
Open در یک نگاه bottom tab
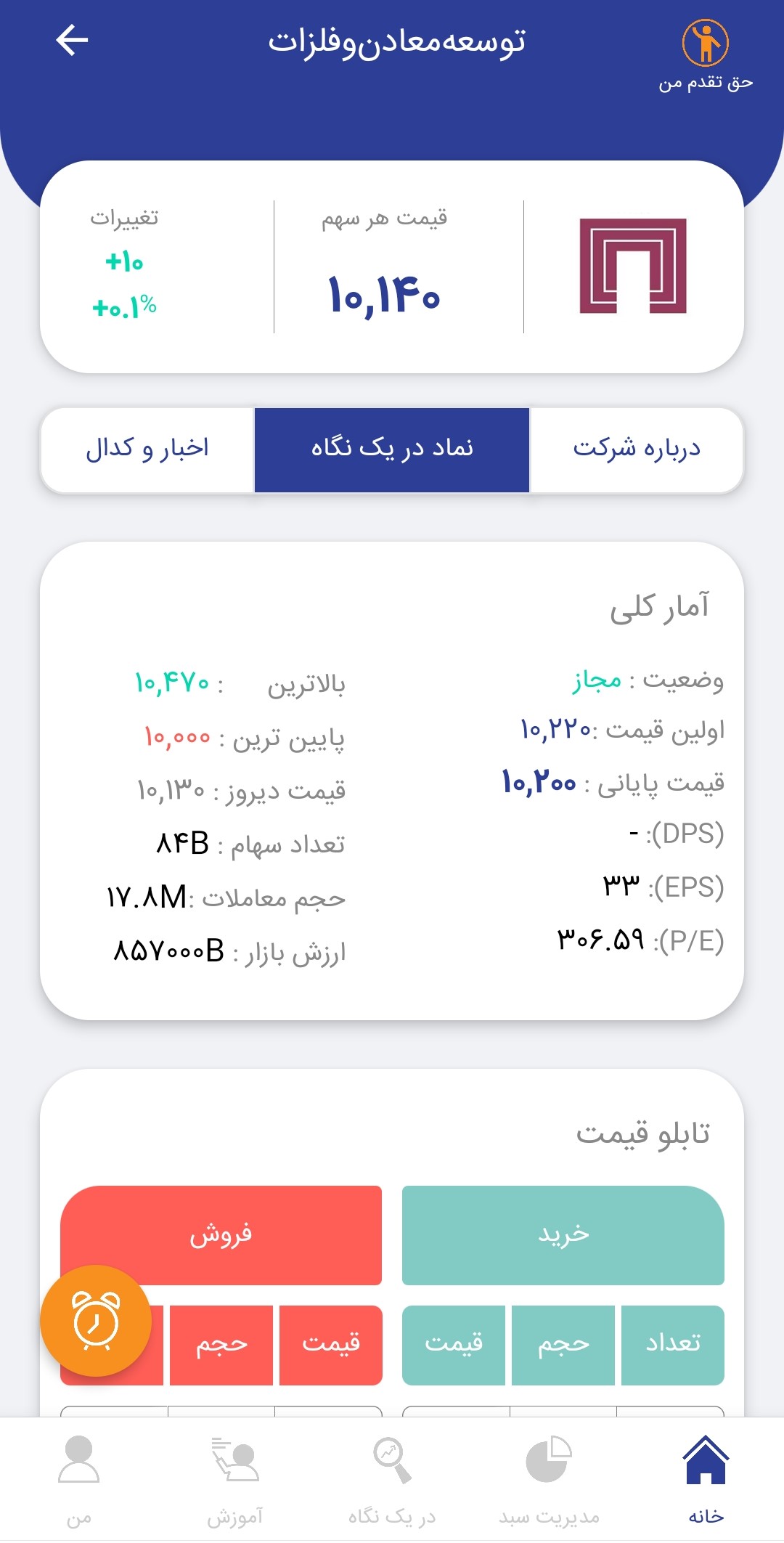click(x=392, y=1478)
